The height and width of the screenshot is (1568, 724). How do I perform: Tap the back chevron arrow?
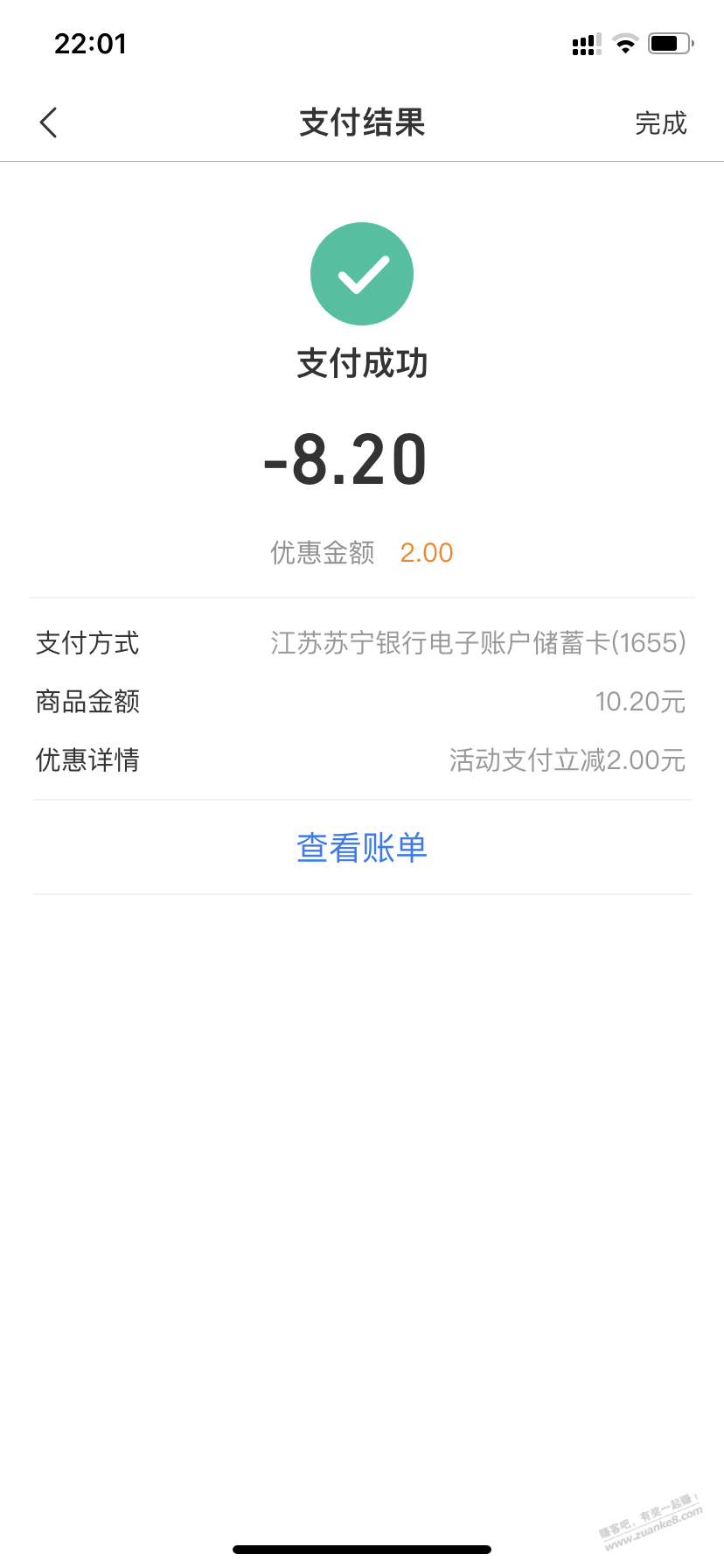click(x=48, y=122)
